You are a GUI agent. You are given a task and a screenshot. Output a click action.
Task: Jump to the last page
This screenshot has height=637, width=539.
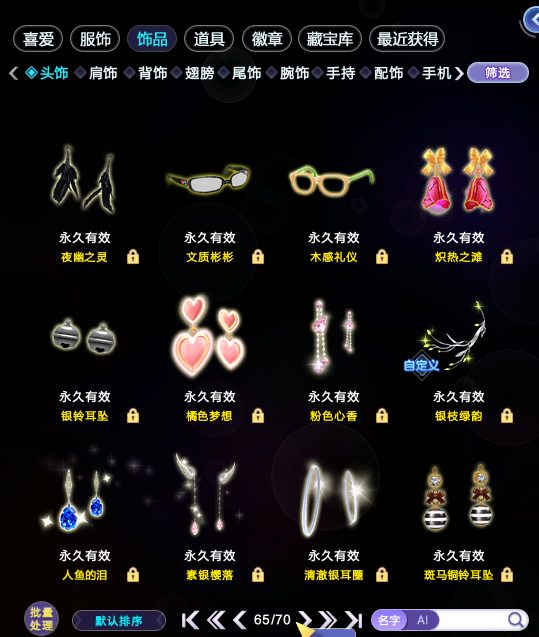354,620
